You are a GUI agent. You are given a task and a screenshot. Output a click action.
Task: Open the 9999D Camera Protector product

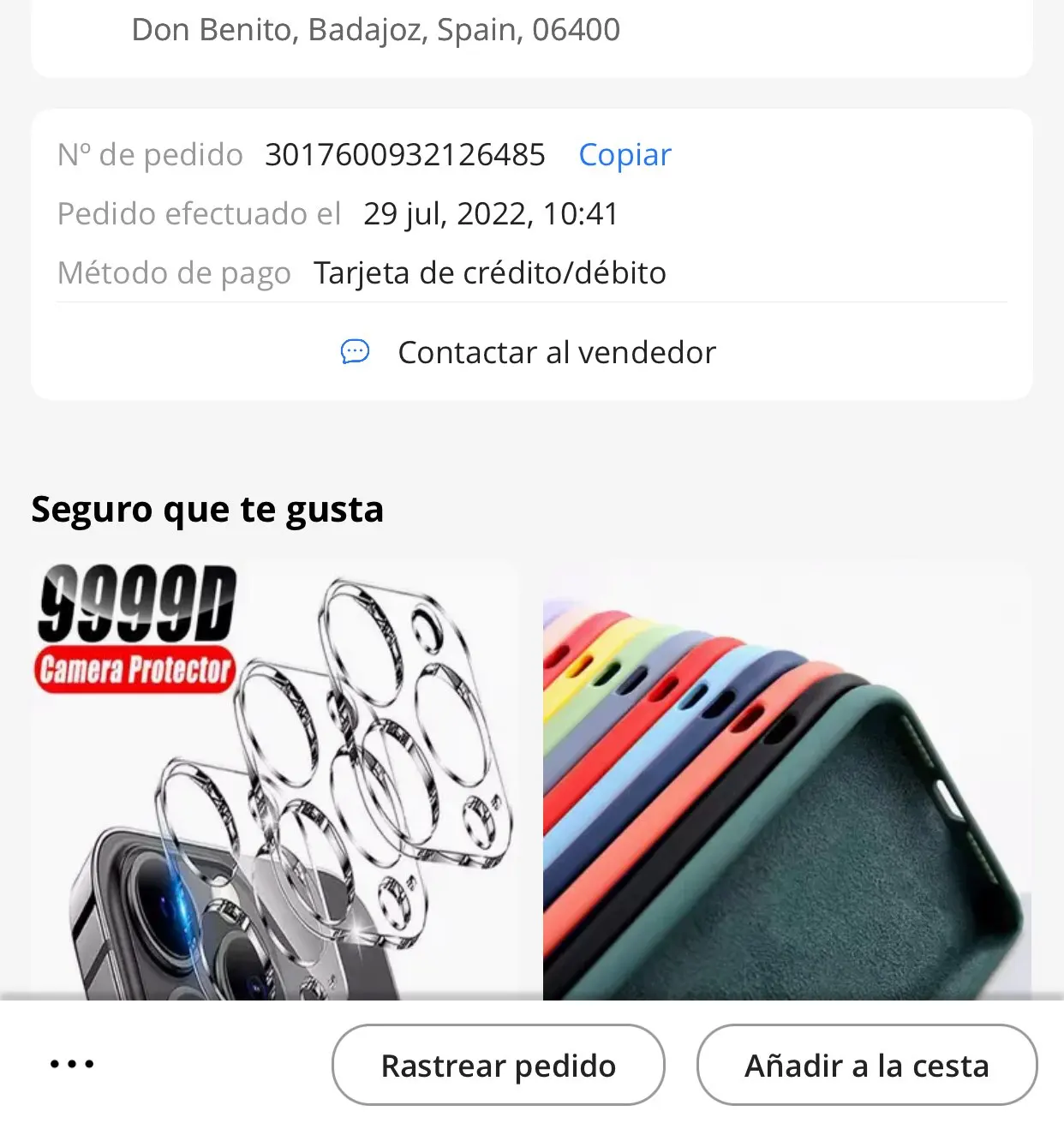[274, 780]
